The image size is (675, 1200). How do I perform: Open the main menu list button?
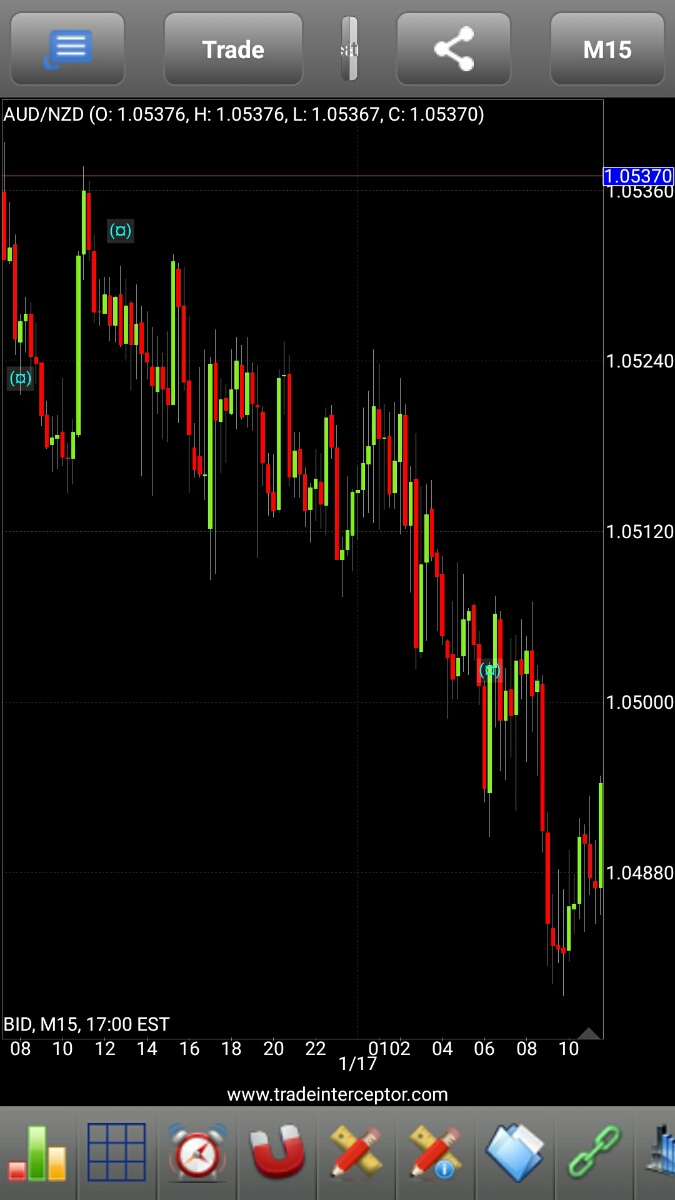tap(67, 48)
